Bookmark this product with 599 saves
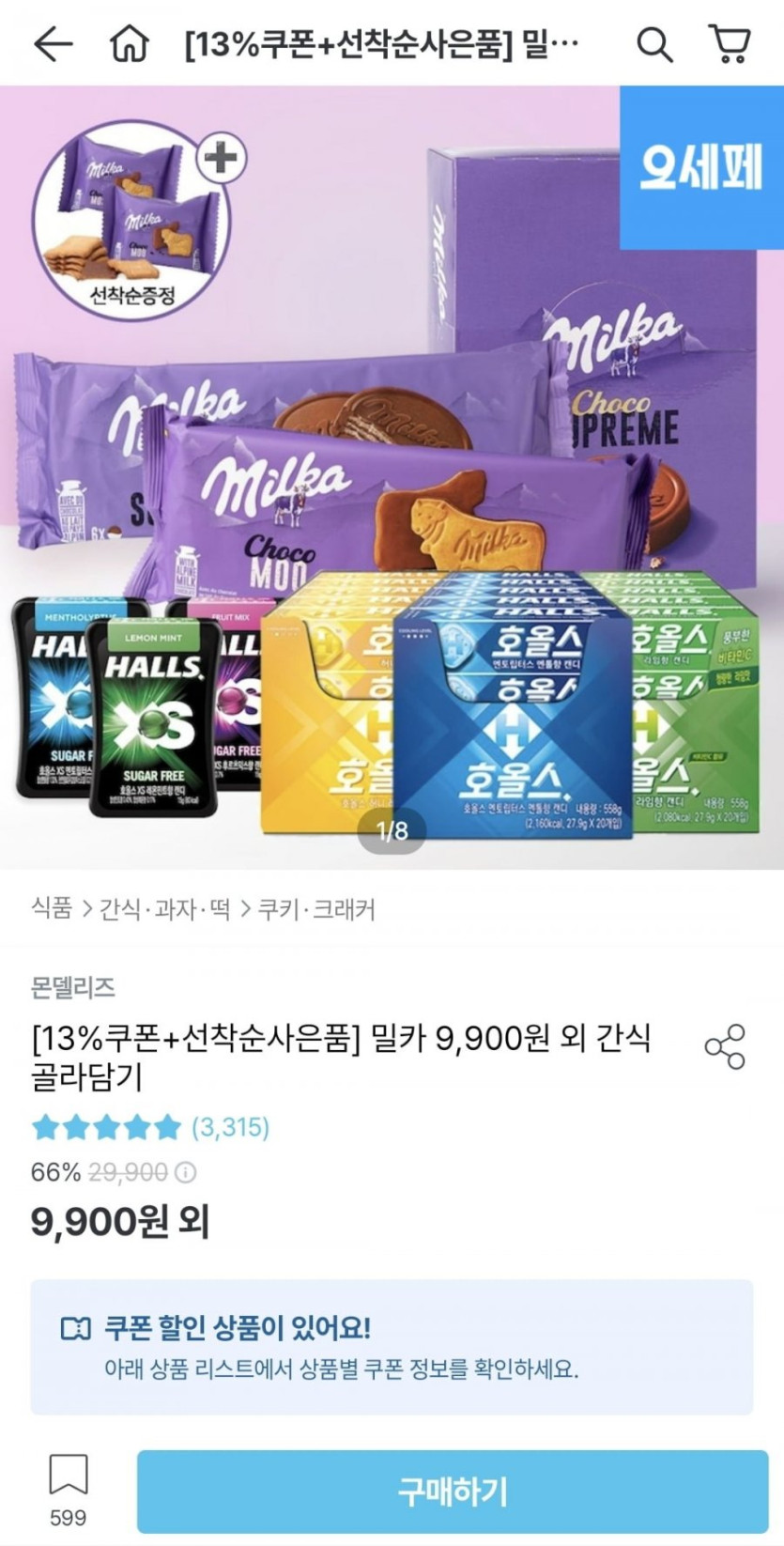784x1546 pixels. [69, 1489]
